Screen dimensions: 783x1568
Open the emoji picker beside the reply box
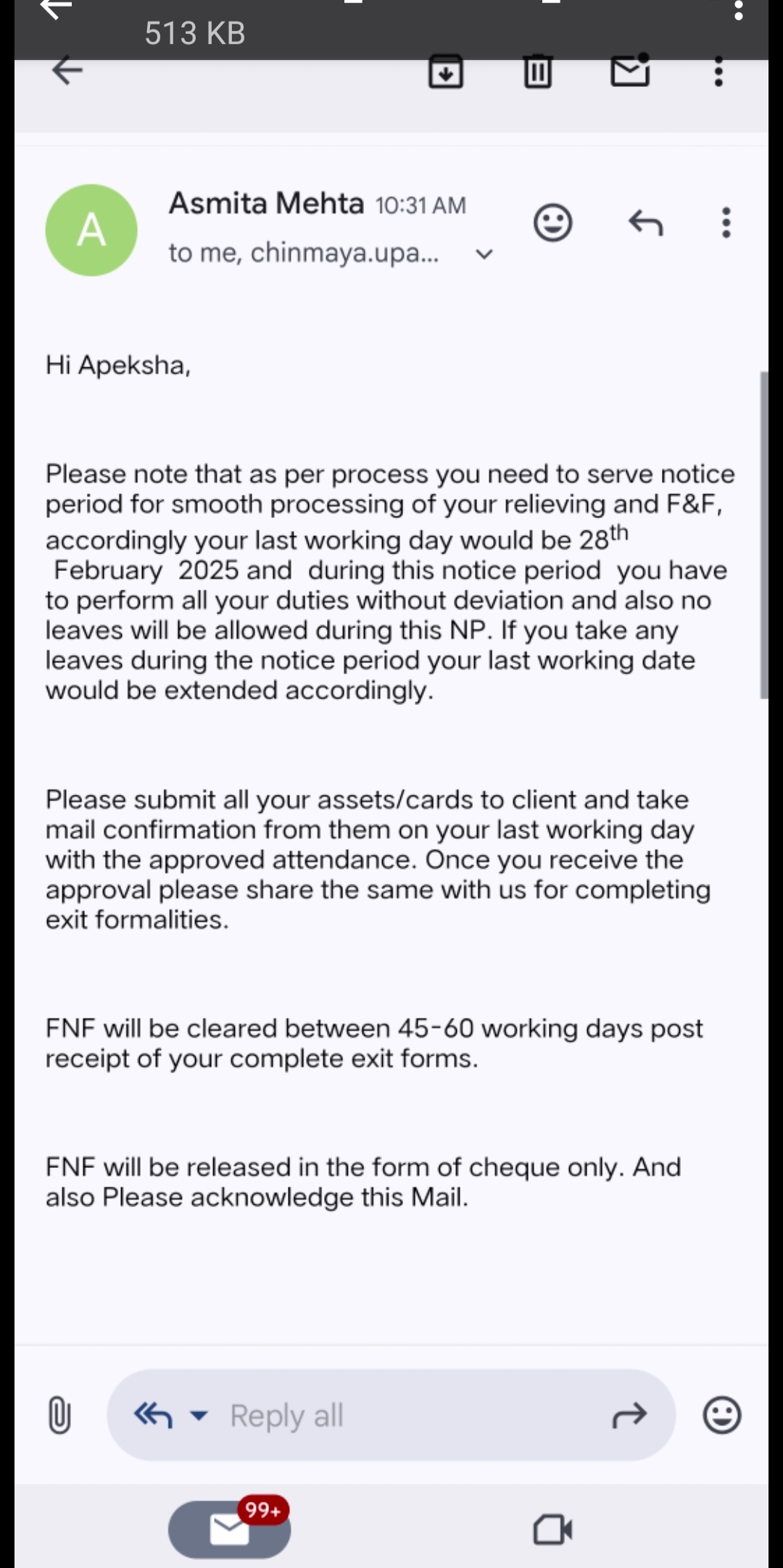pos(722,1415)
